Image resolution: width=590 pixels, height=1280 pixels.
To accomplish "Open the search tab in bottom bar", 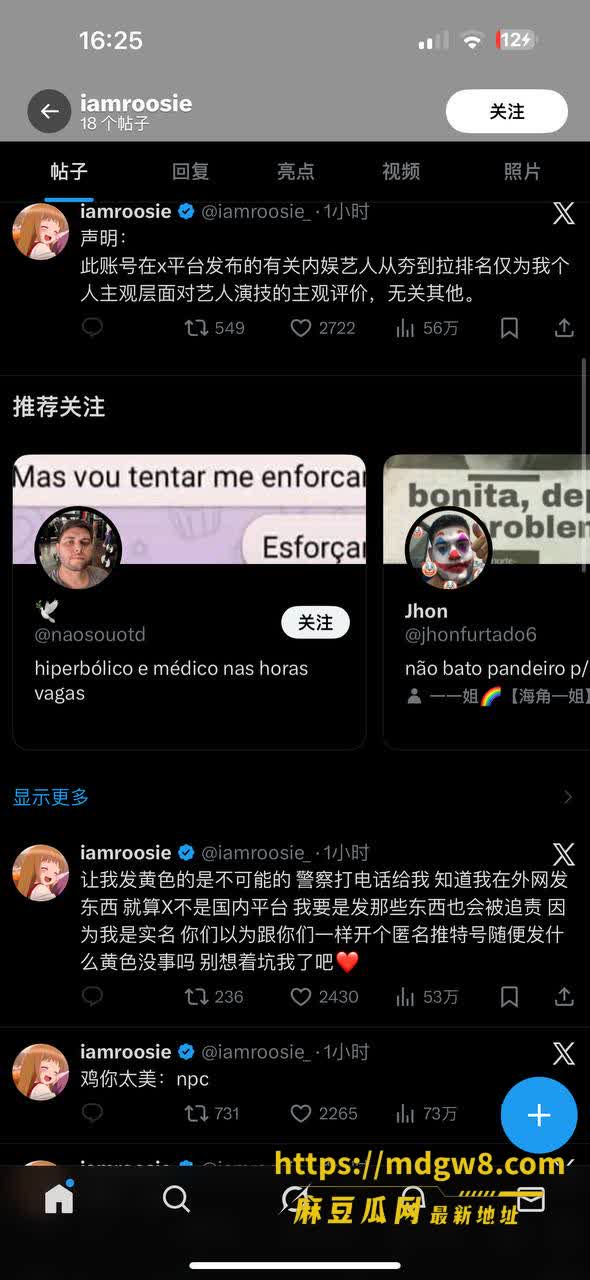I will coord(176,1198).
